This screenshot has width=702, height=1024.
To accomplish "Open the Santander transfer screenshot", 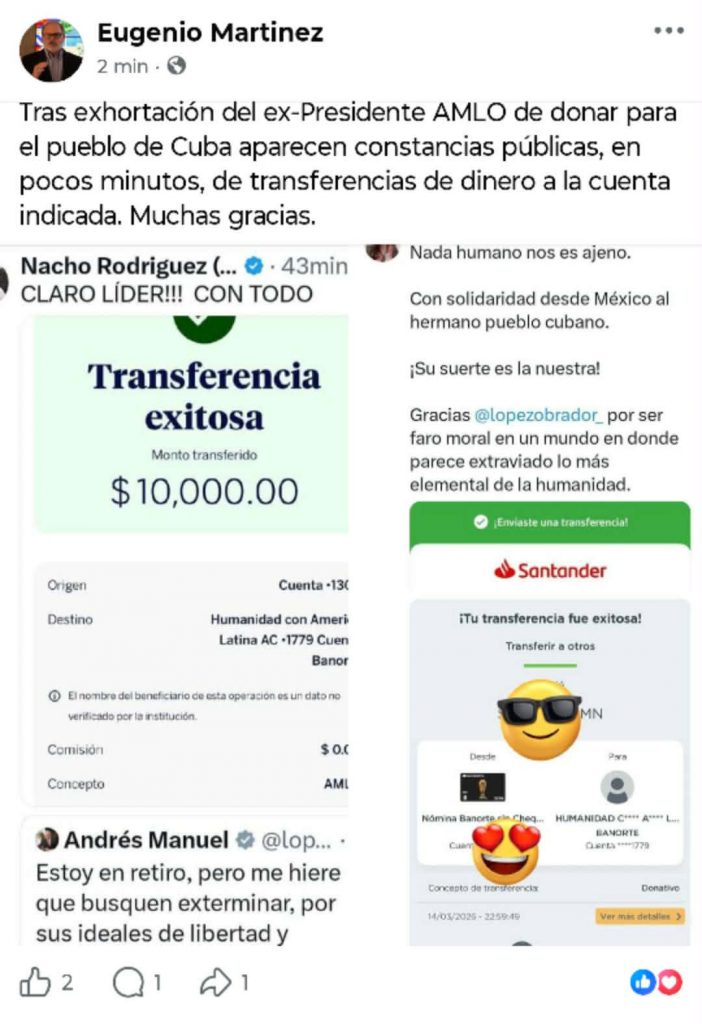I will 548,720.
